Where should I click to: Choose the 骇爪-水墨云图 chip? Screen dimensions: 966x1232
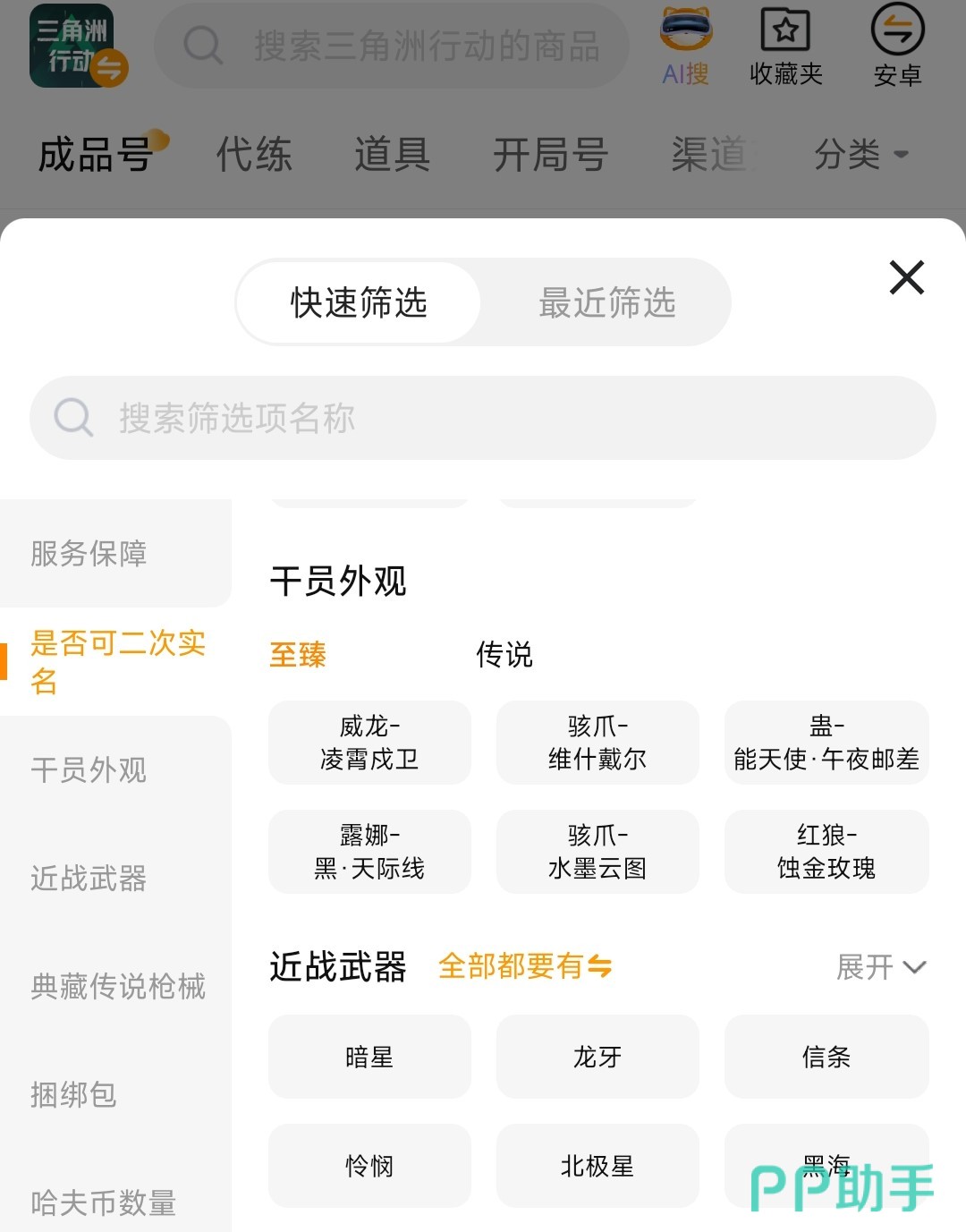597,852
